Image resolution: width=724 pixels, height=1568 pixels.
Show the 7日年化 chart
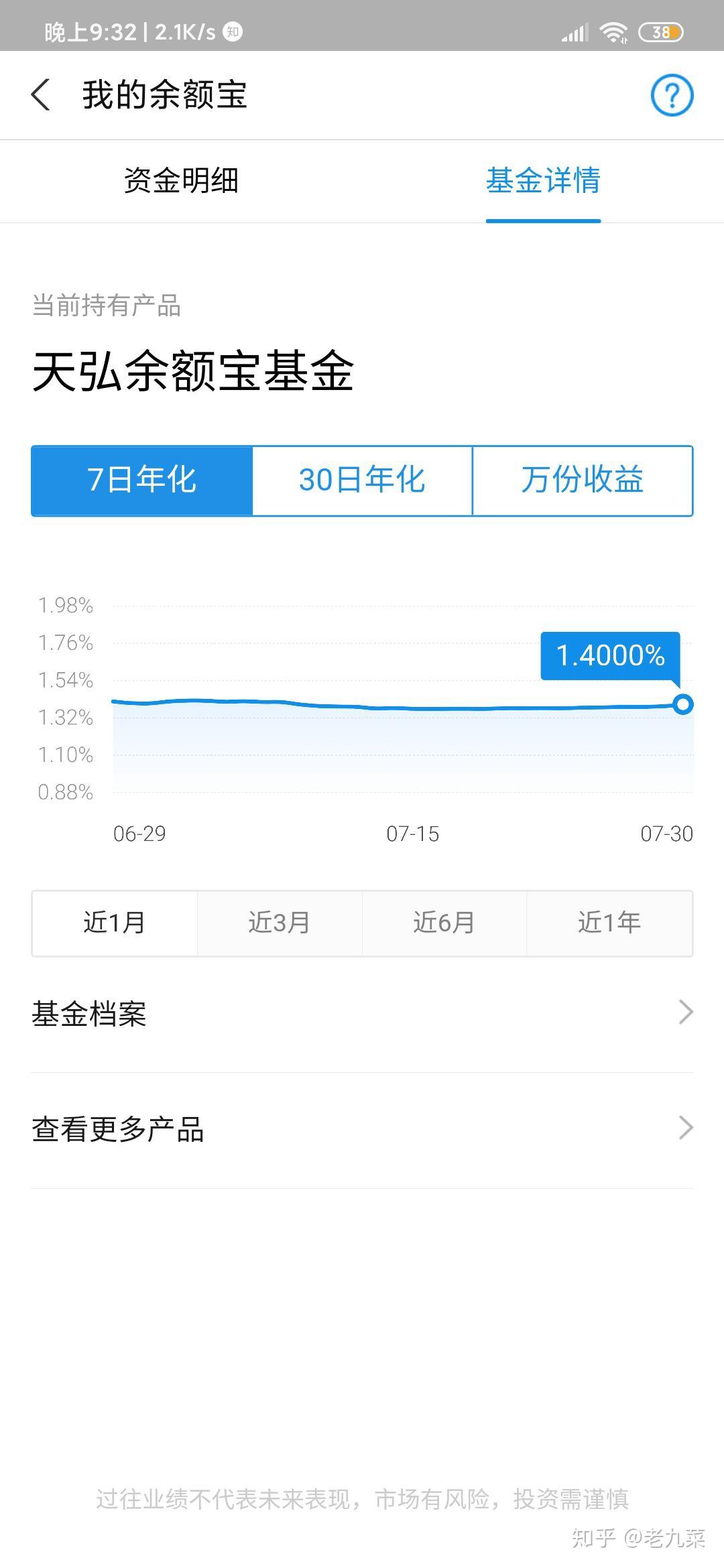tap(142, 480)
